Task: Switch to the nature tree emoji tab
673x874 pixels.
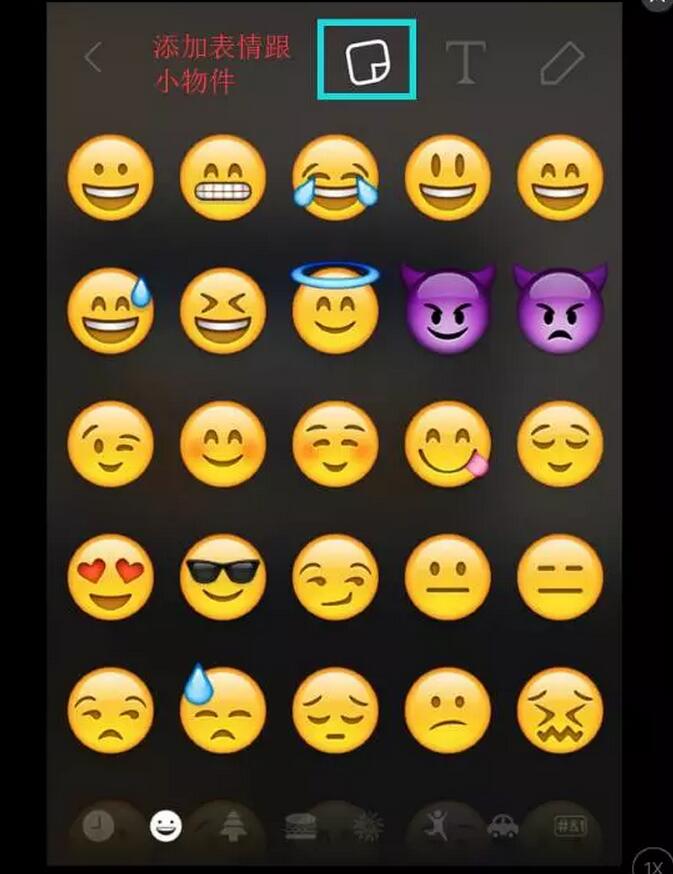Action: click(x=232, y=826)
